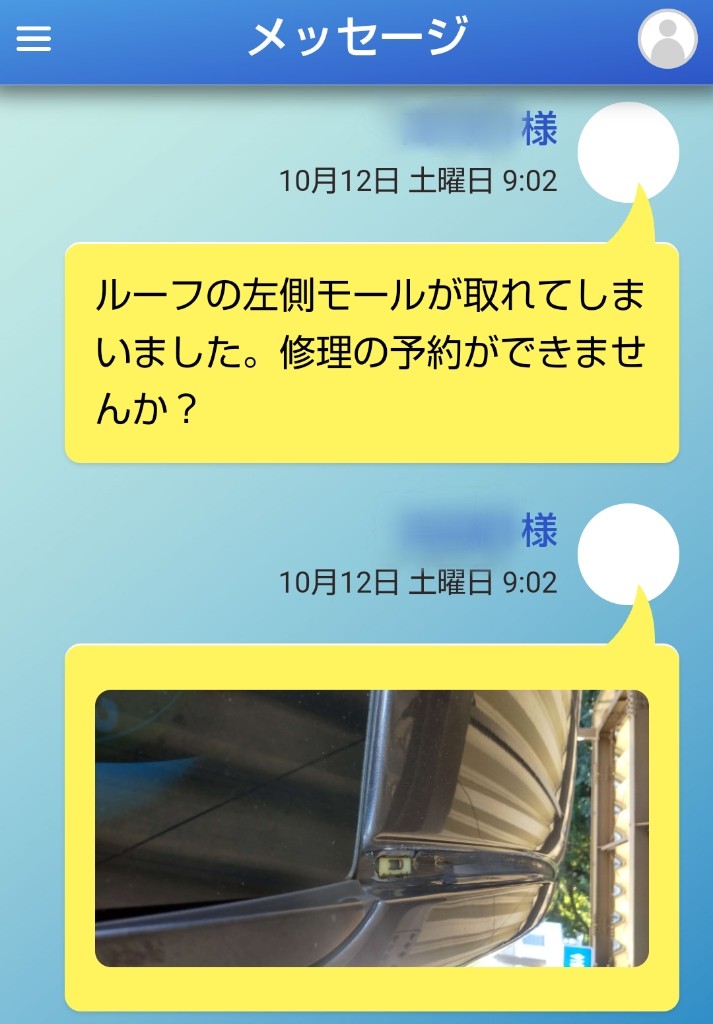The image size is (713, 1024).
Task: View the attached car roof photo
Action: [371, 828]
